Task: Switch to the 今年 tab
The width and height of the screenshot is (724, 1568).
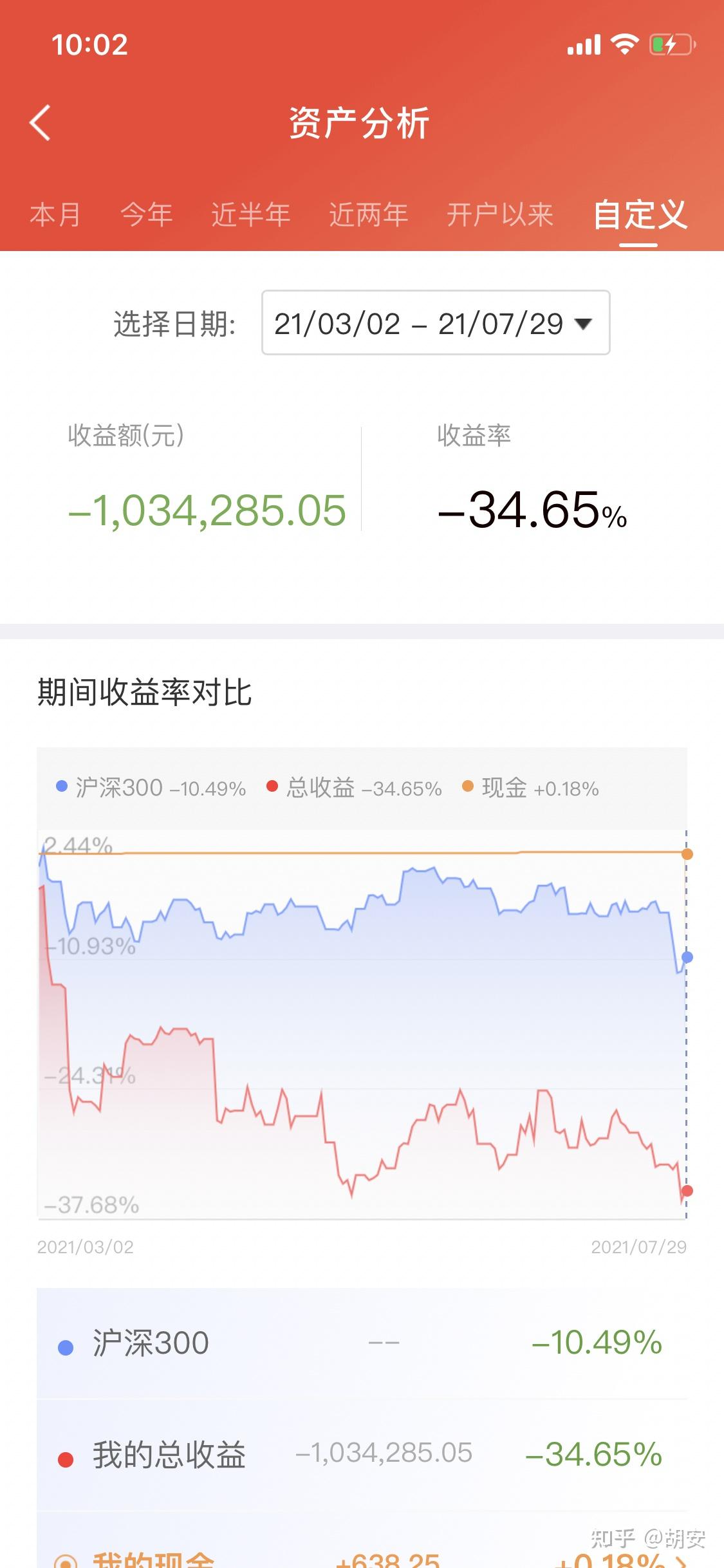Action: point(147,214)
